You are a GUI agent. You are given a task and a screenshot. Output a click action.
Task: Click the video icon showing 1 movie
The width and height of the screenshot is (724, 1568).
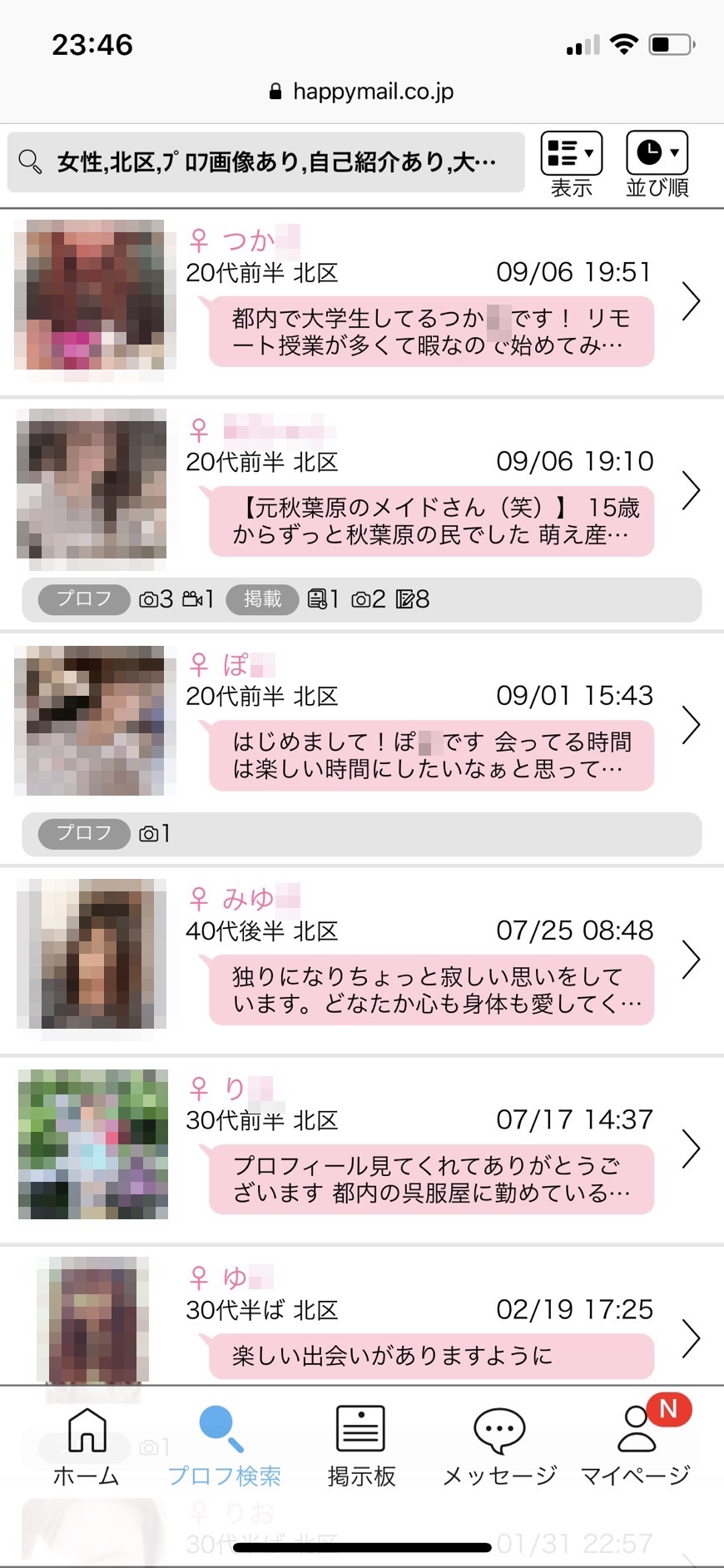(x=198, y=598)
